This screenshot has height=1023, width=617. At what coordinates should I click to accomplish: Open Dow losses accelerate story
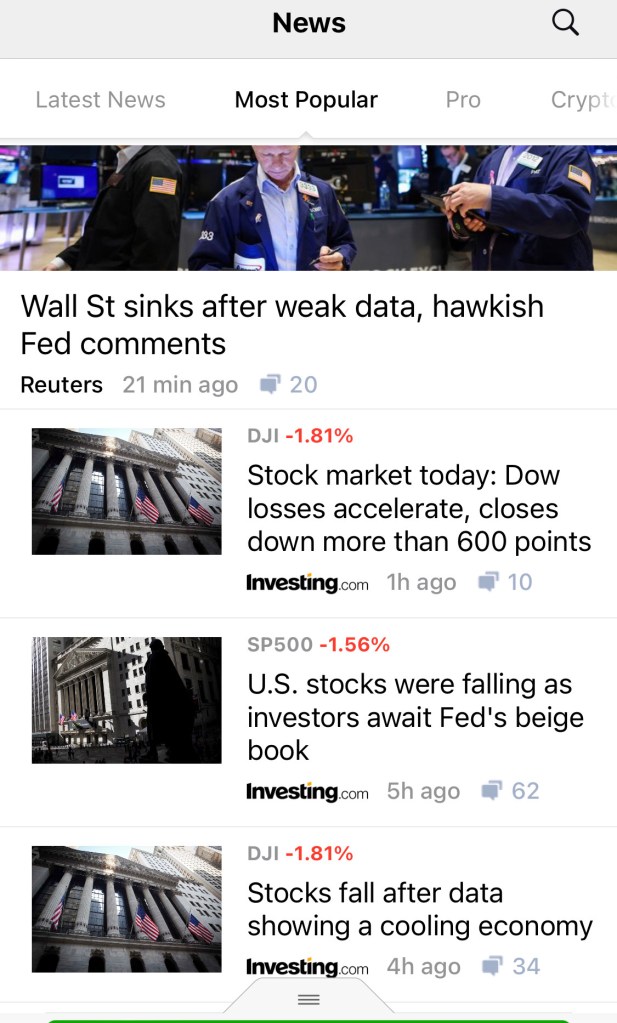point(418,508)
